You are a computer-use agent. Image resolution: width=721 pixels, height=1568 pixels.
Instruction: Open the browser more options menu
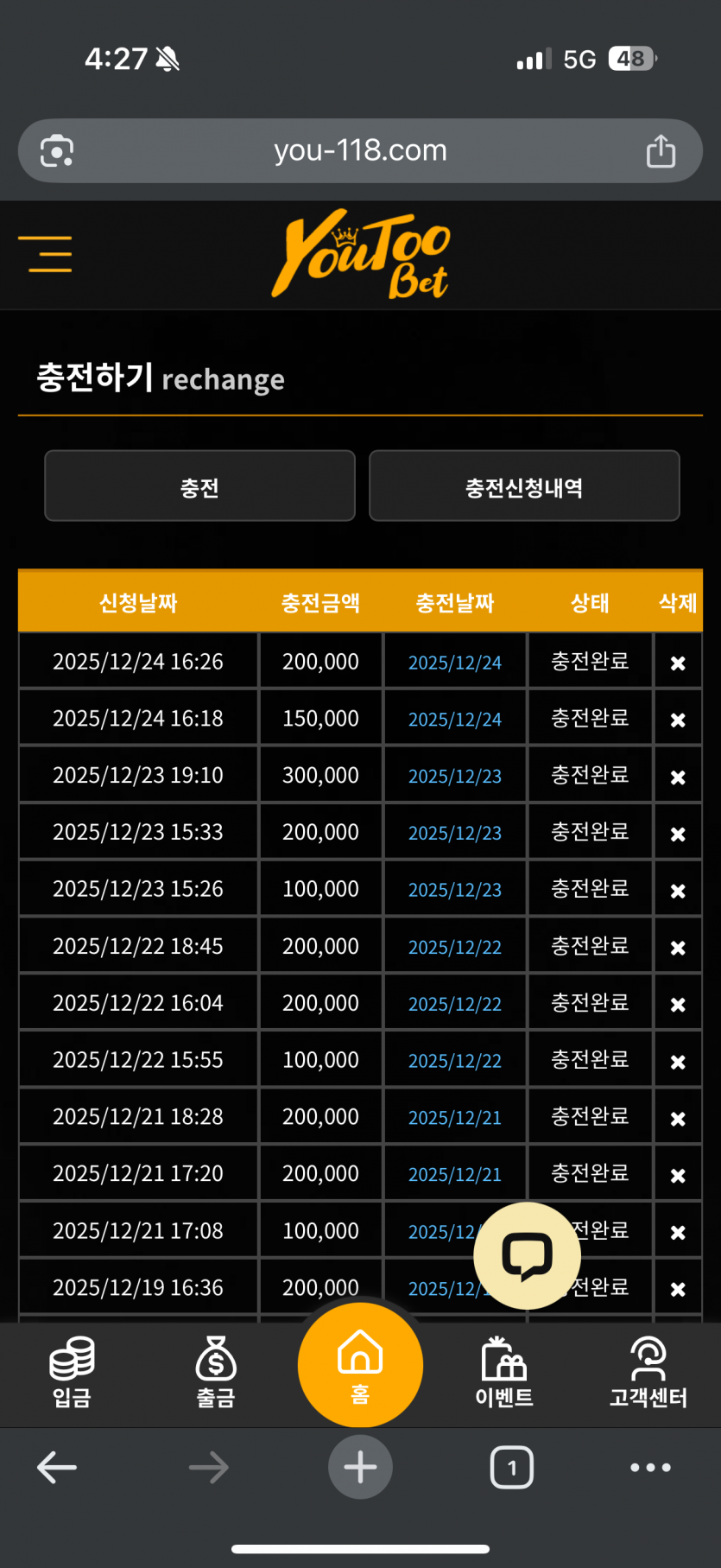point(650,1467)
